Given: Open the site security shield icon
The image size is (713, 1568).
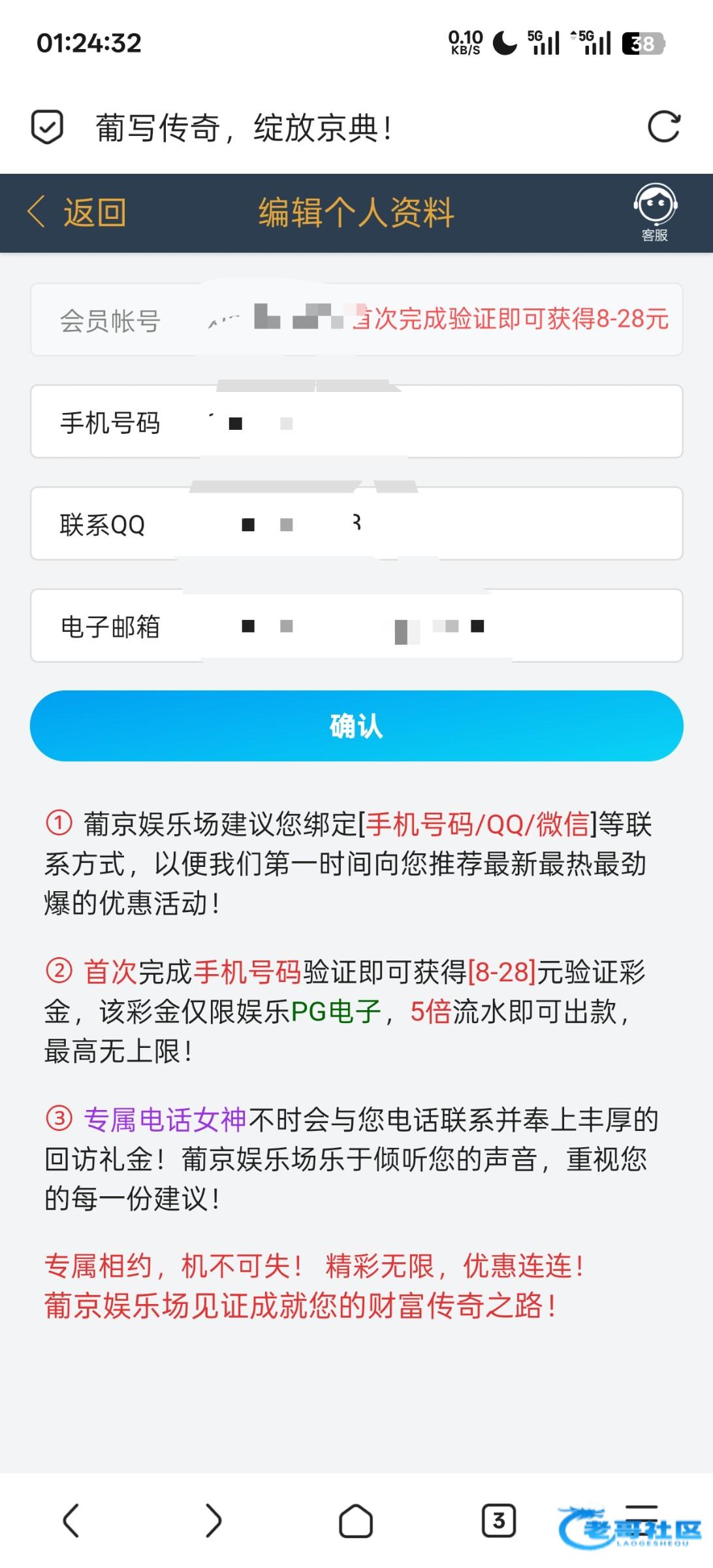Looking at the screenshot, I should (x=47, y=127).
